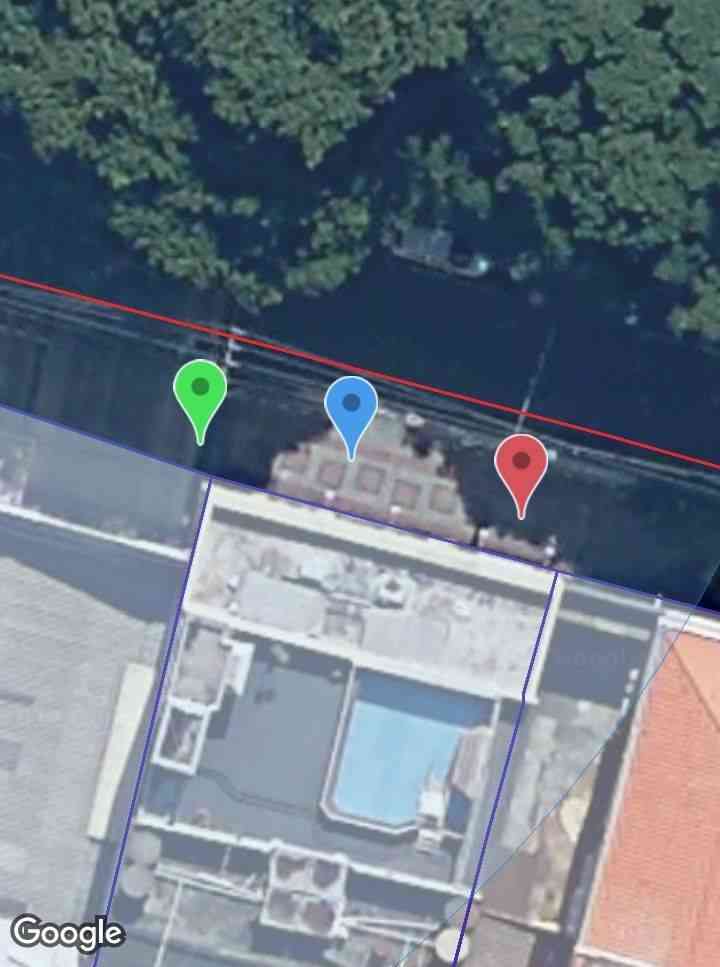Open the red map marker
720x967 pixels.
coord(521,464)
